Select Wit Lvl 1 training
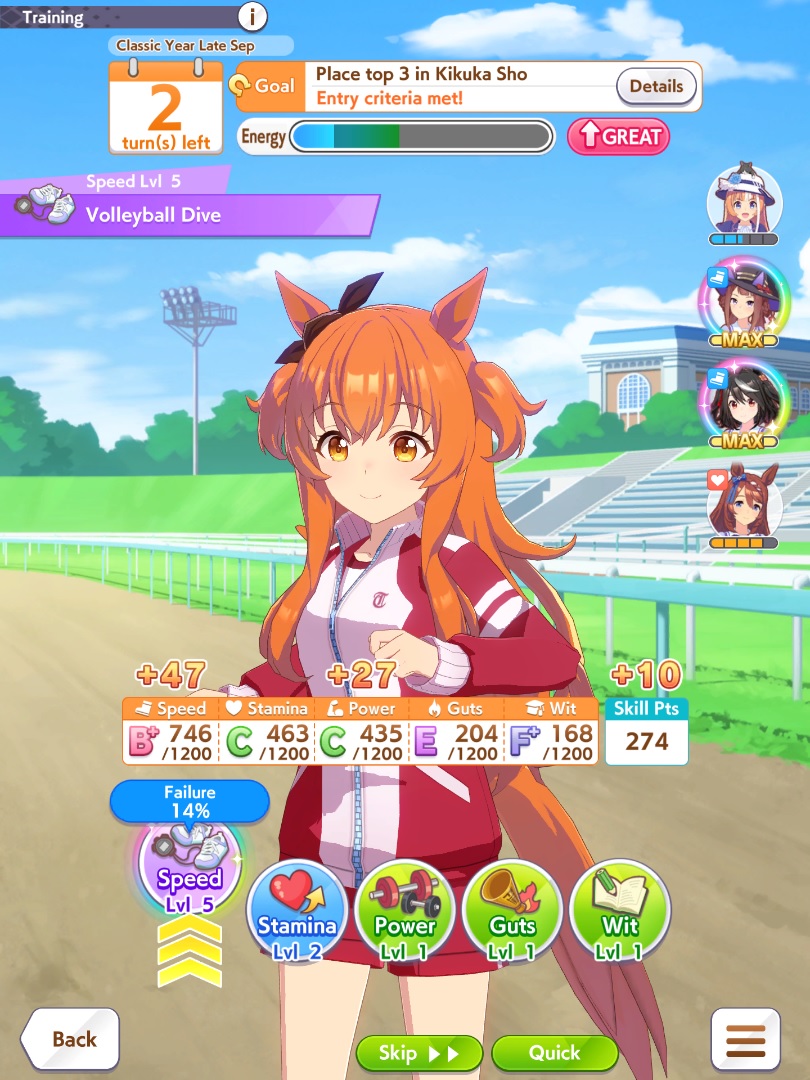Image resolution: width=810 pixels, height=1080 pixels. pyautogui.click(x=619, y=912)
